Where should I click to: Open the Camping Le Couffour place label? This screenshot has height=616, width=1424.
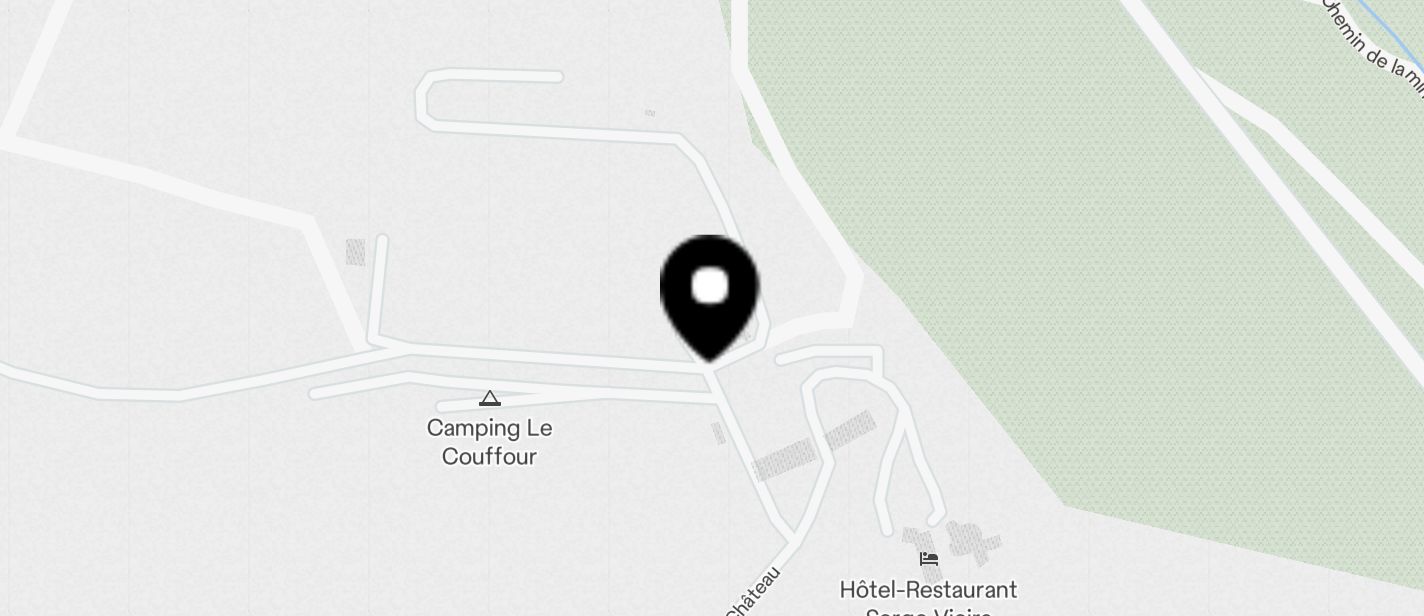click(489, 441)
